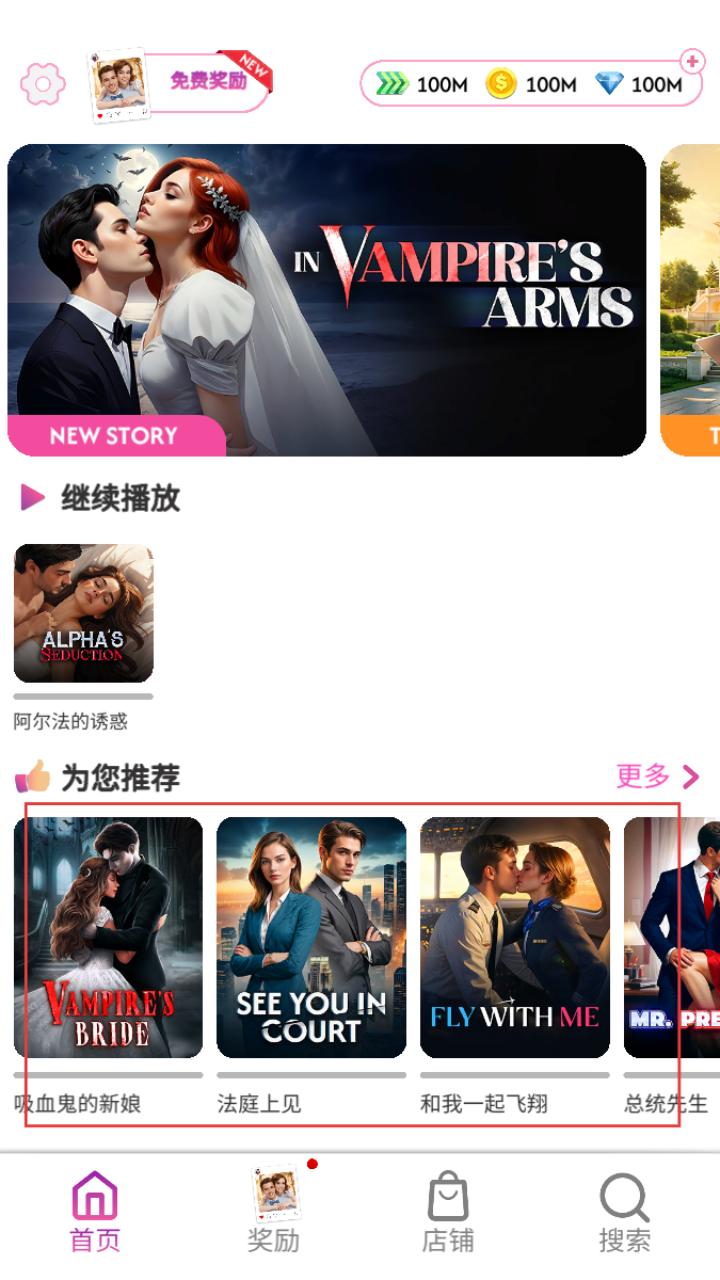Open the Fly With Me story
720x1280 pixels.
514,937
